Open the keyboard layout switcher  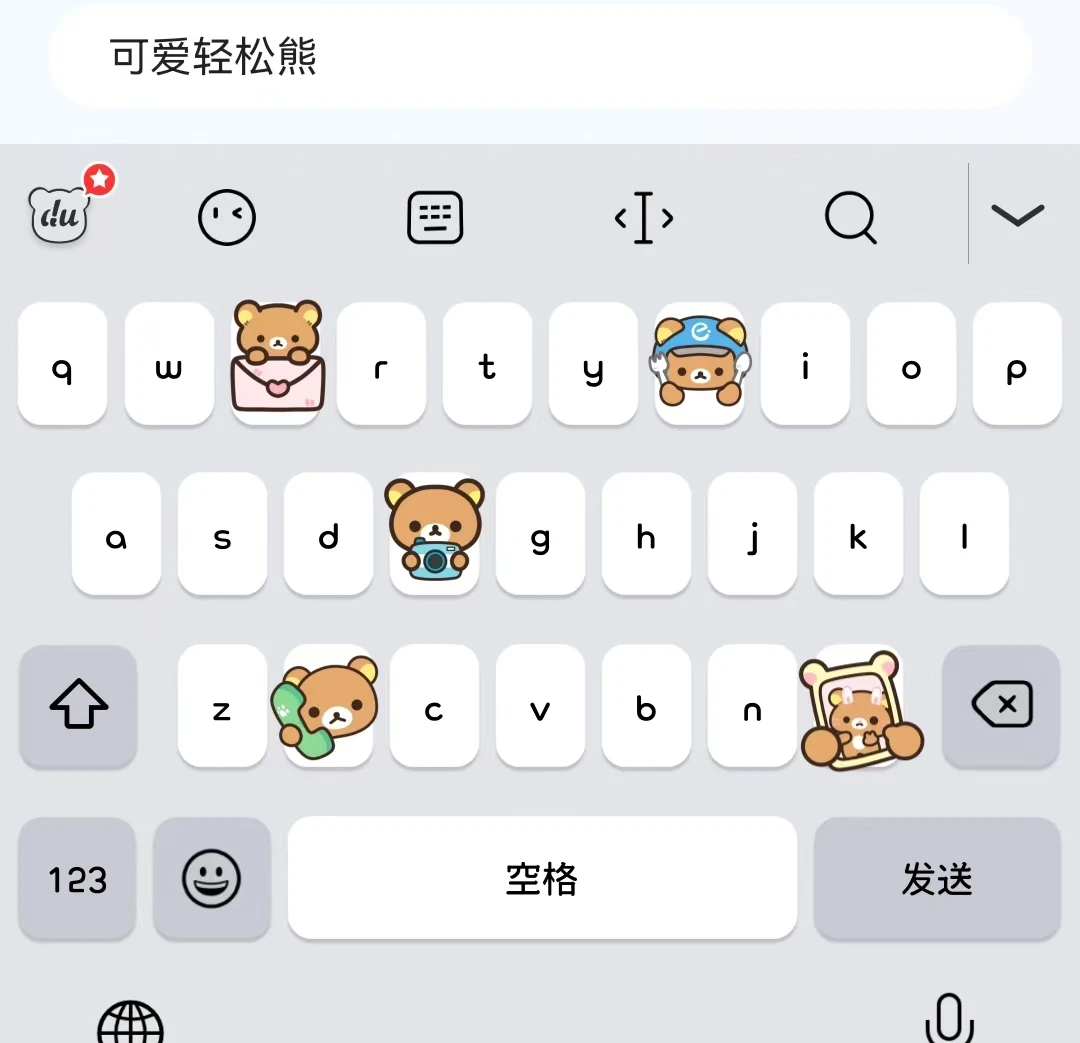point(435,217)
